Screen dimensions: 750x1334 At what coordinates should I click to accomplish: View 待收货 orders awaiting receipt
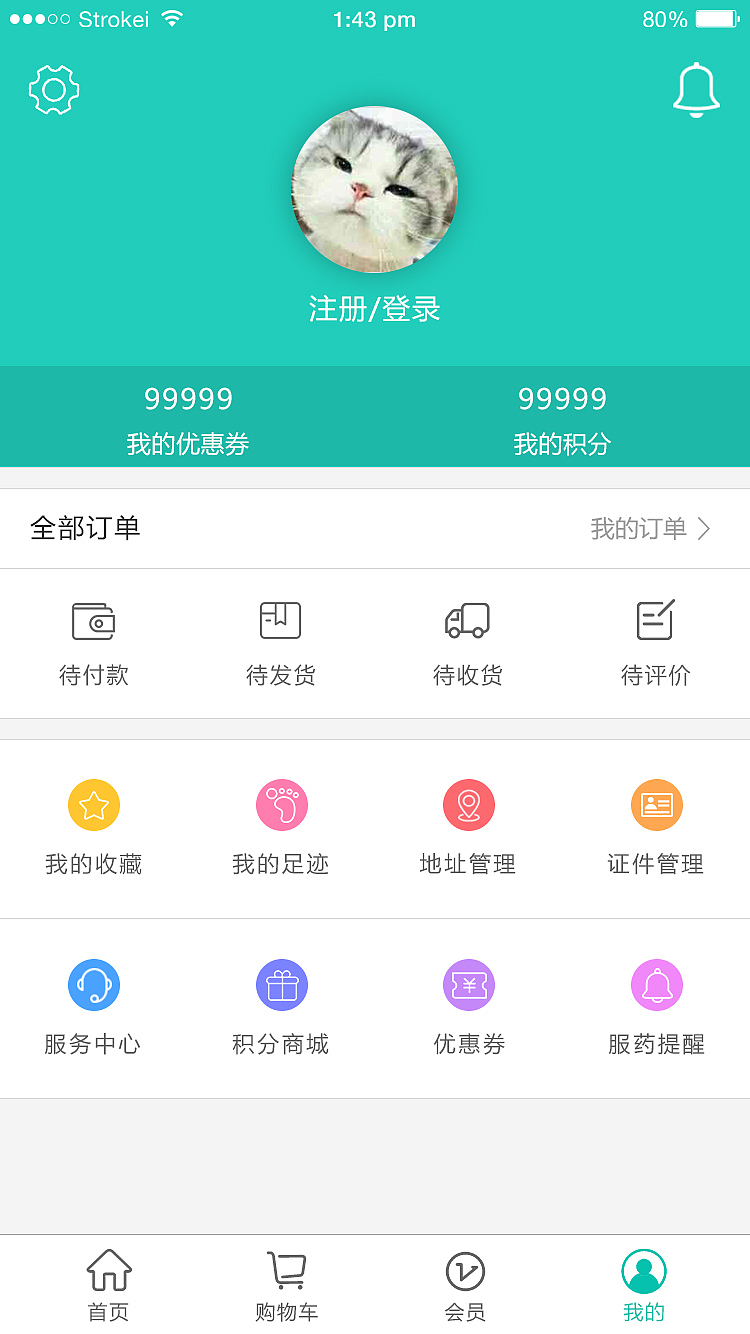[x=468, y=644]
